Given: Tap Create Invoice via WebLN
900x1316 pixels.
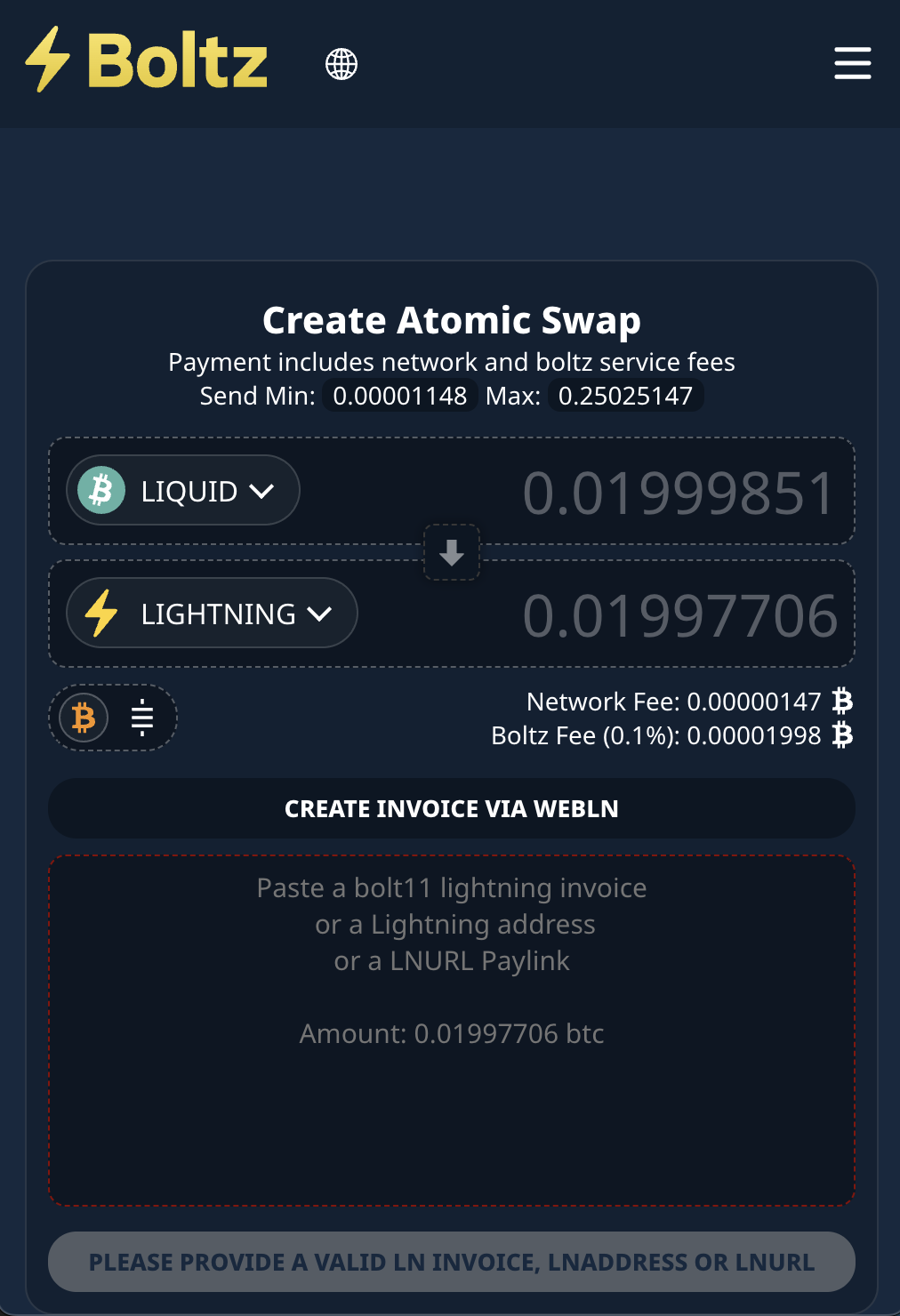Looking at the screenshot, I should tap(452, 808).
